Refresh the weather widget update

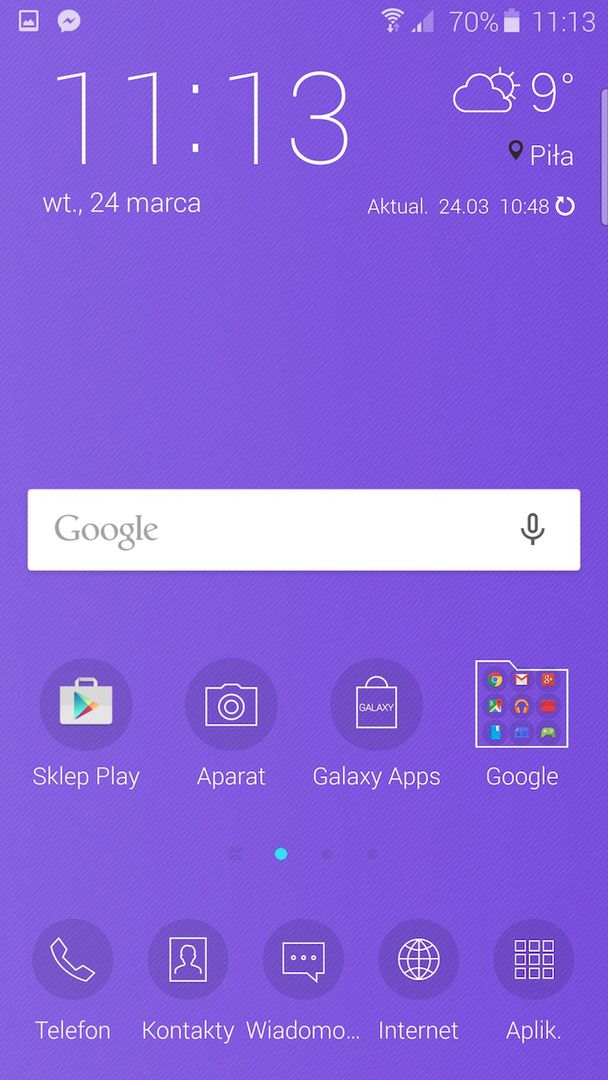[565, 207]
